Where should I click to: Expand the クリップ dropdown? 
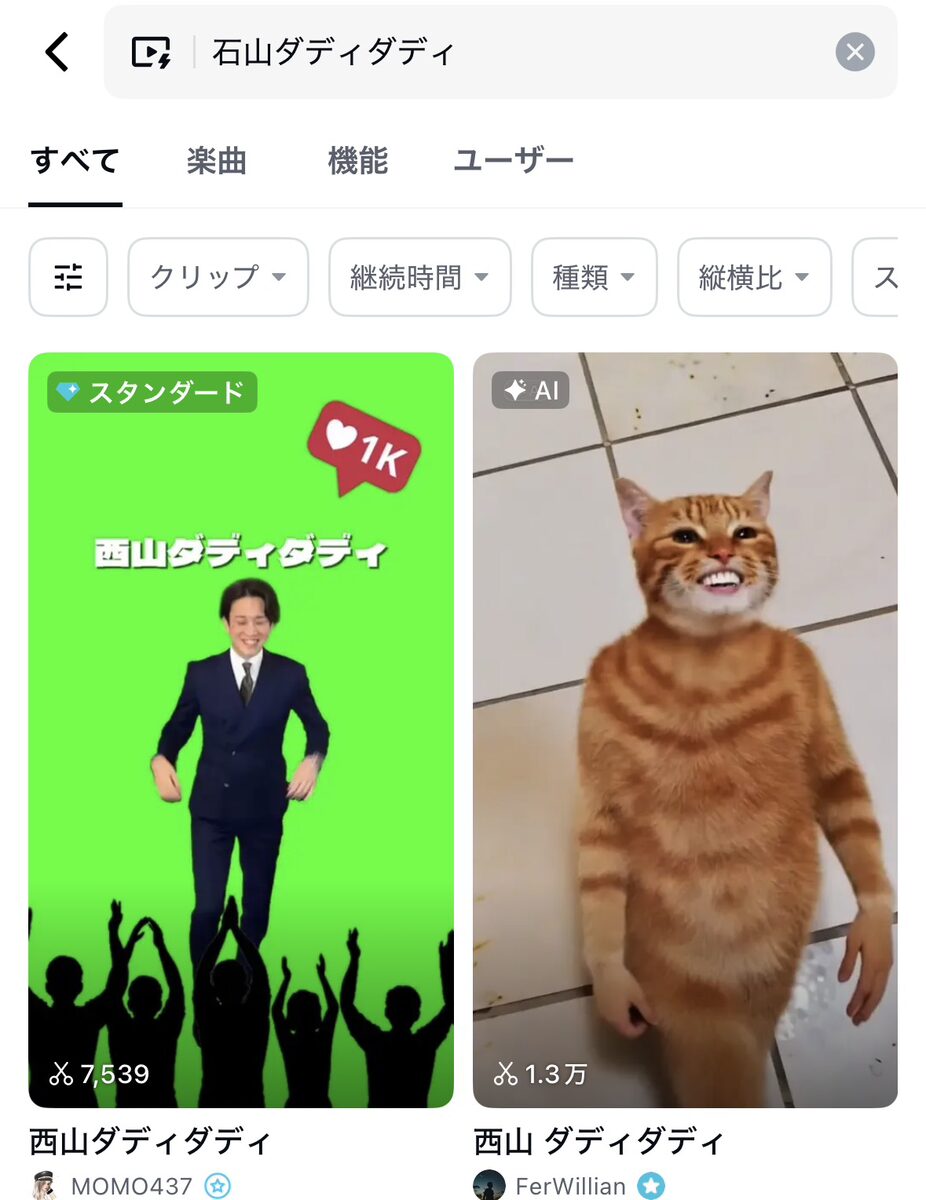[x=218, y=277]
